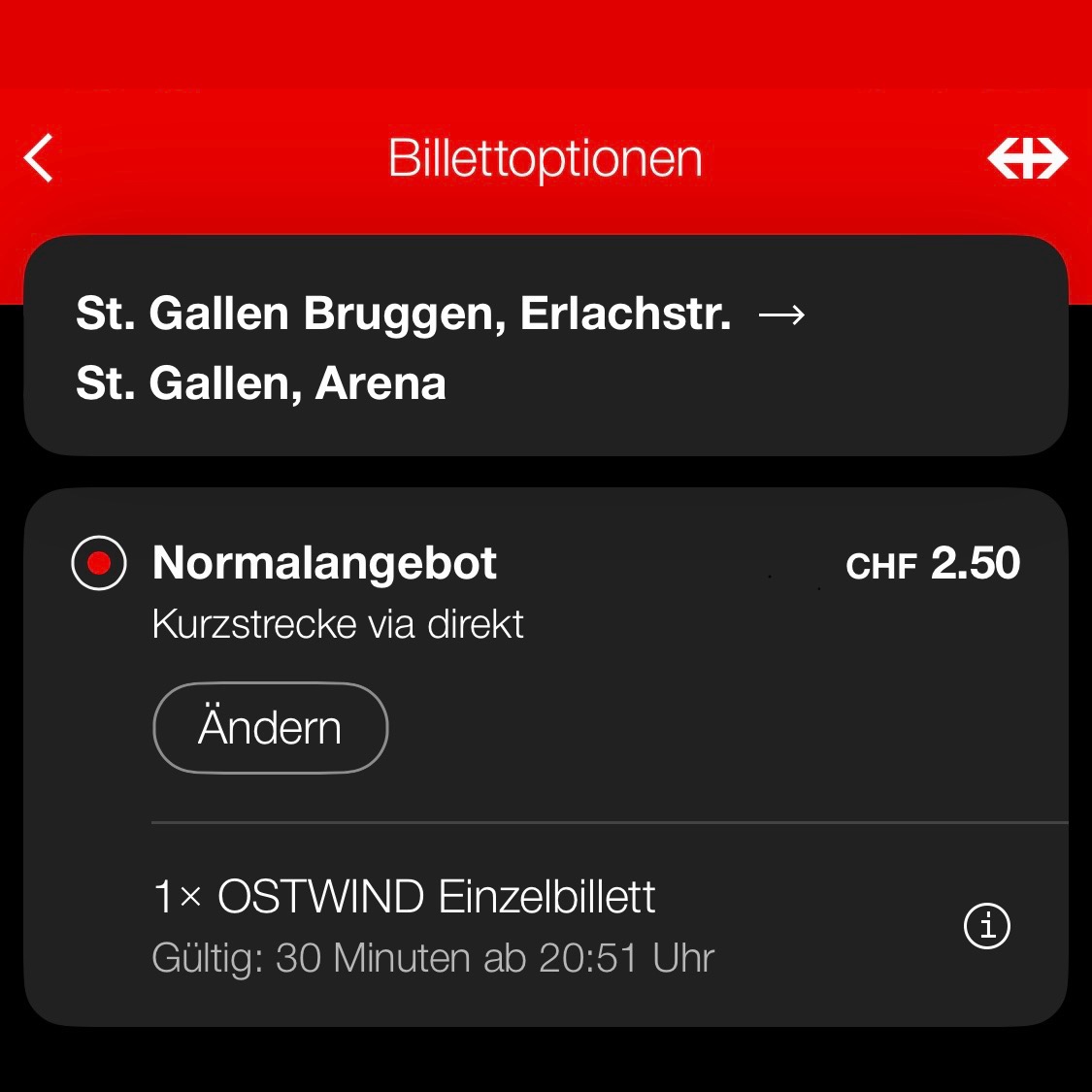Open info for OSTWIND Einzelbillett

pyautogui.click(x=986, y=926)
